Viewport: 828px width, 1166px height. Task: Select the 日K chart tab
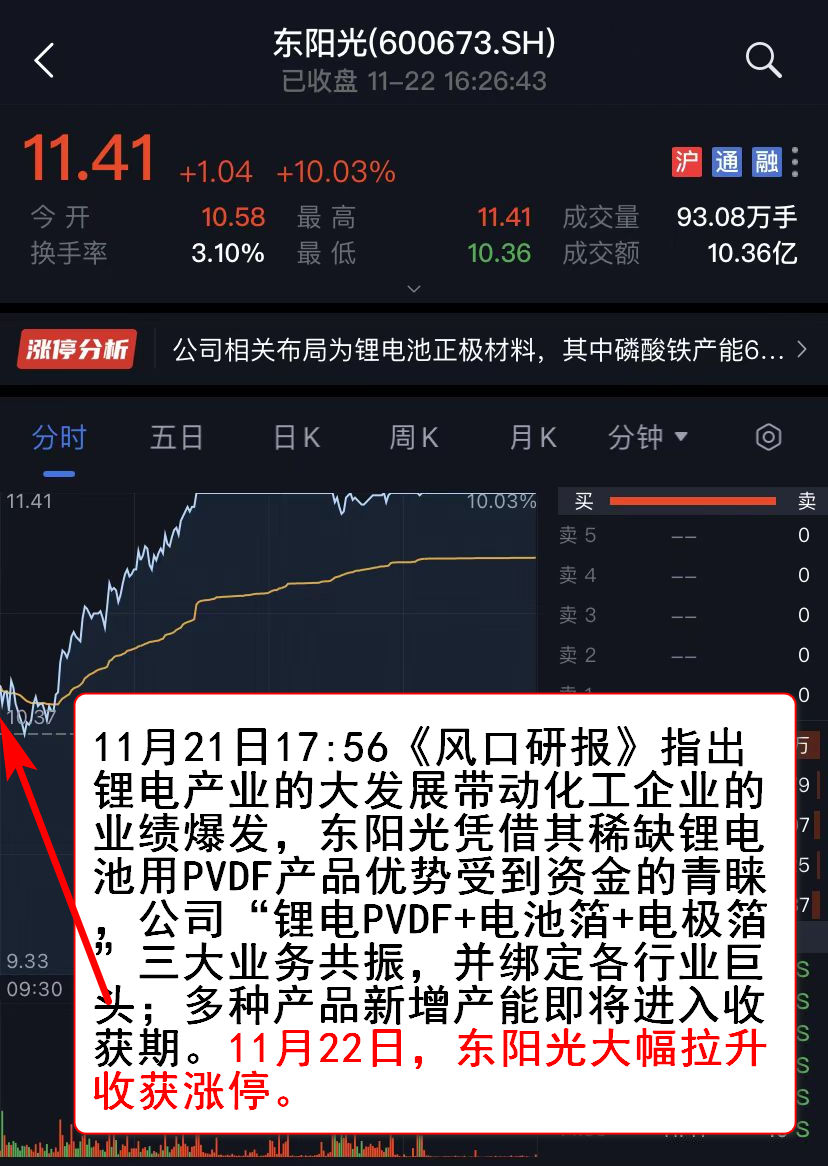click(x=296, y=438)
